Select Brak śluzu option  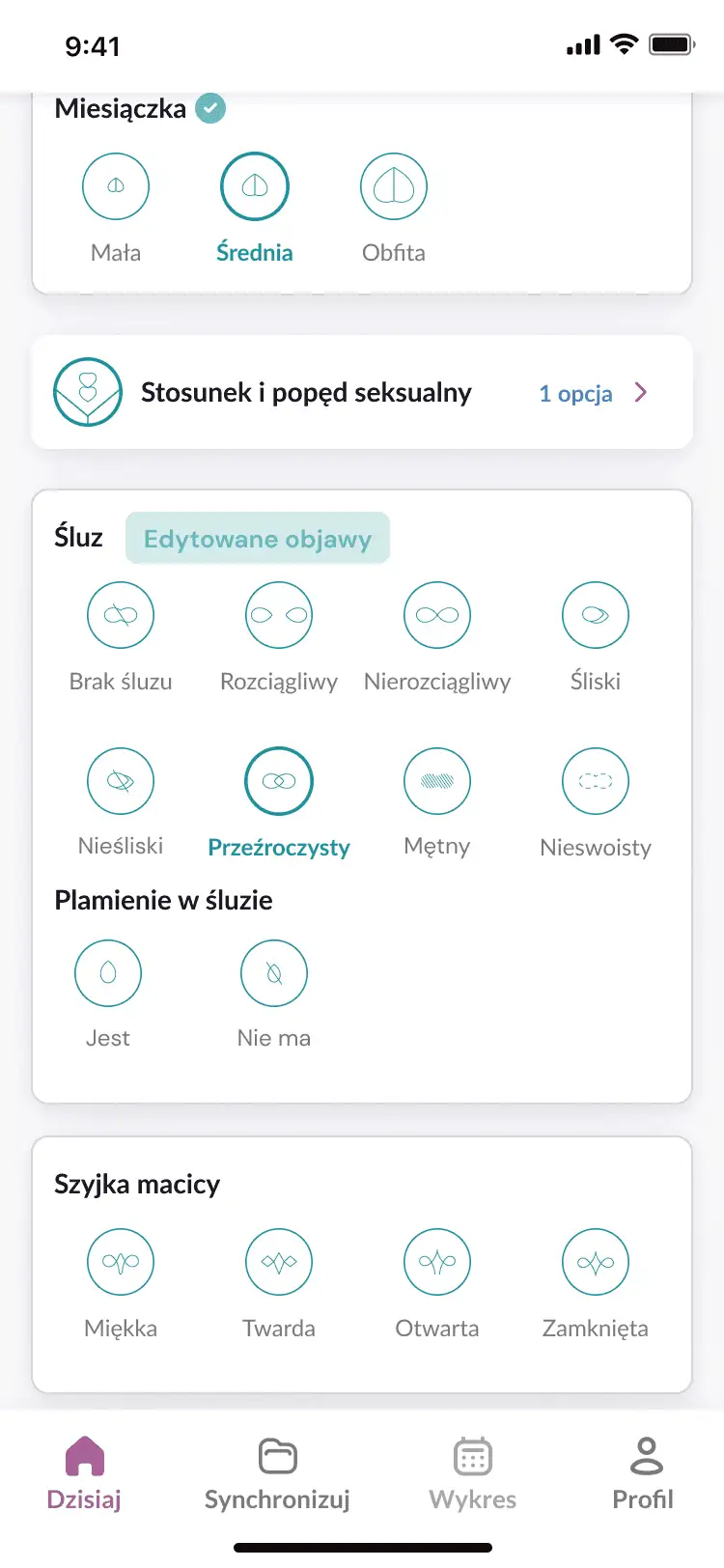pos(121,615)
